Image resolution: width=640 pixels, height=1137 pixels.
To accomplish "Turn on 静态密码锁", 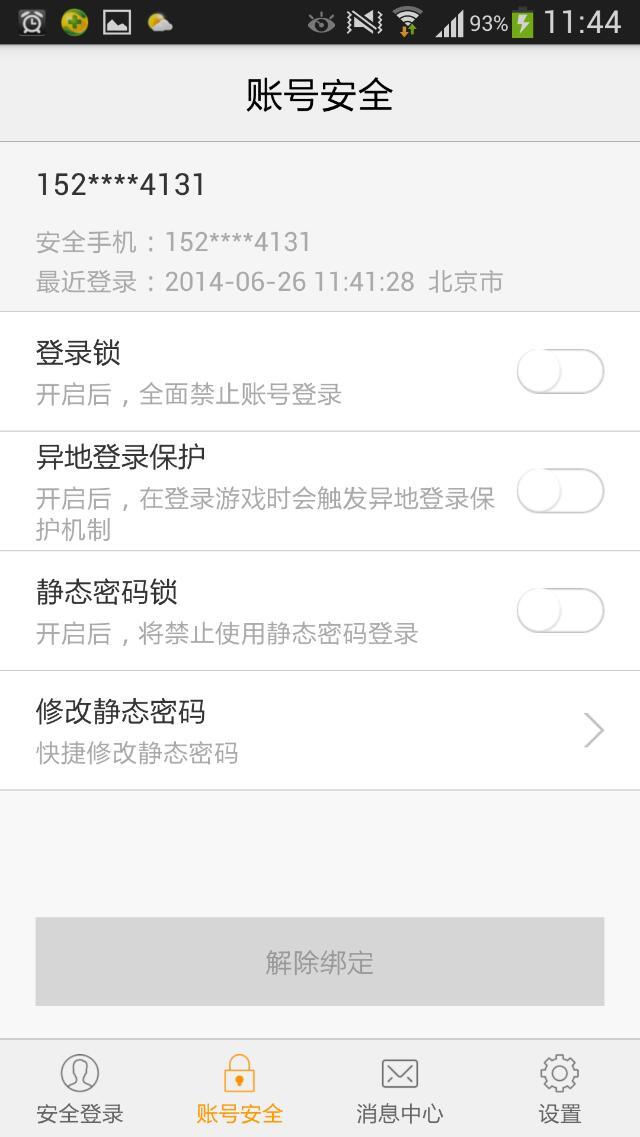I will (560, 611).
